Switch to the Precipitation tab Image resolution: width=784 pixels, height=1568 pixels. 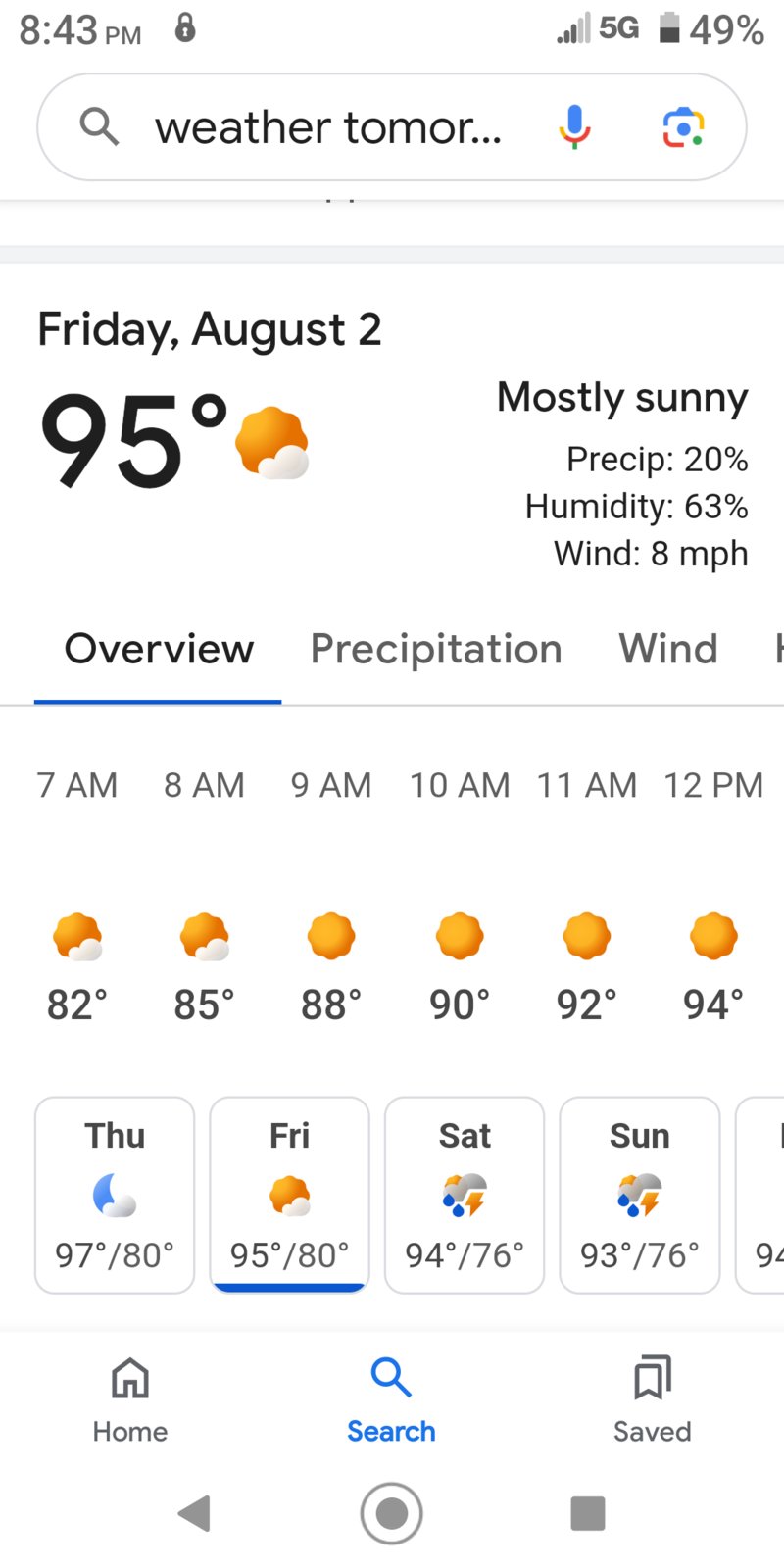click(x=436, y=649)
